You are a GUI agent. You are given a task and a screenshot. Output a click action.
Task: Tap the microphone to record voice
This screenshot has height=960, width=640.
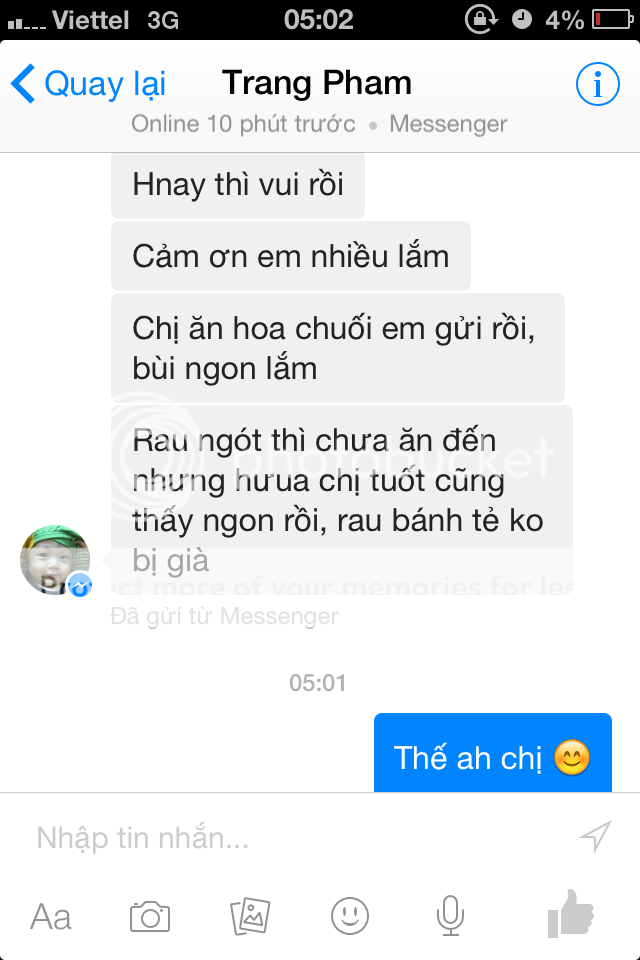pos(450,915)
